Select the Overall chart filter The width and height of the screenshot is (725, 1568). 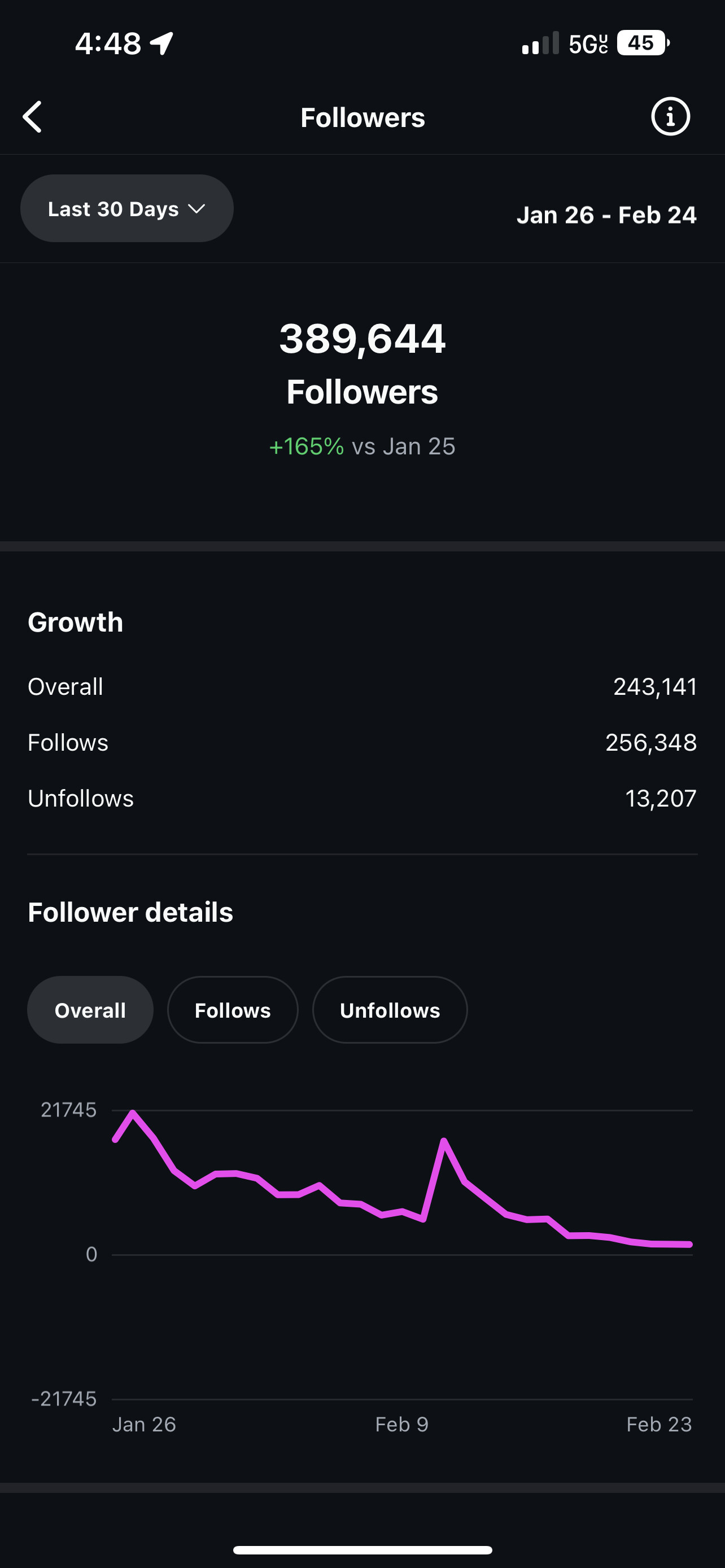point(90,1010)
